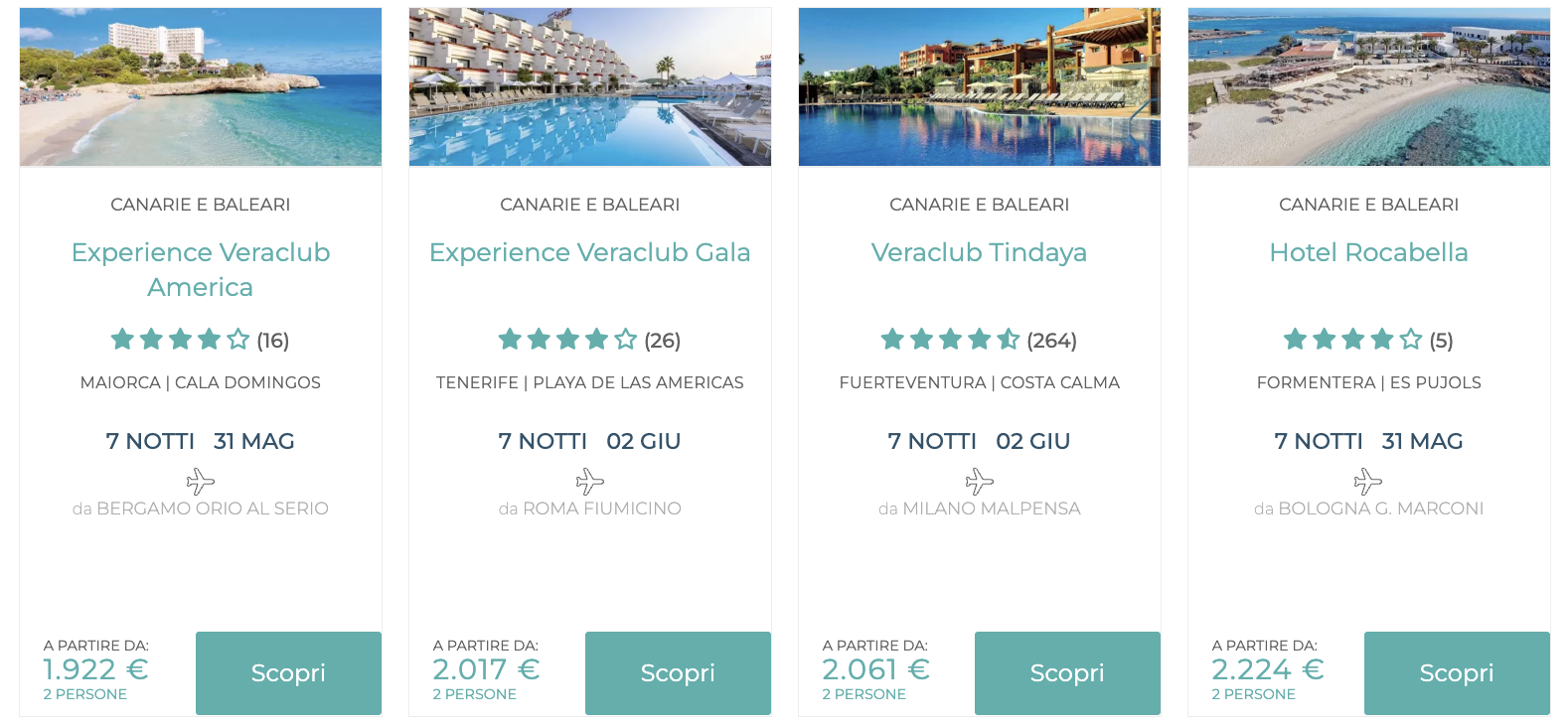
Task: View the Tenerife Playa de las Americas photo
Action: pos(590,87)
